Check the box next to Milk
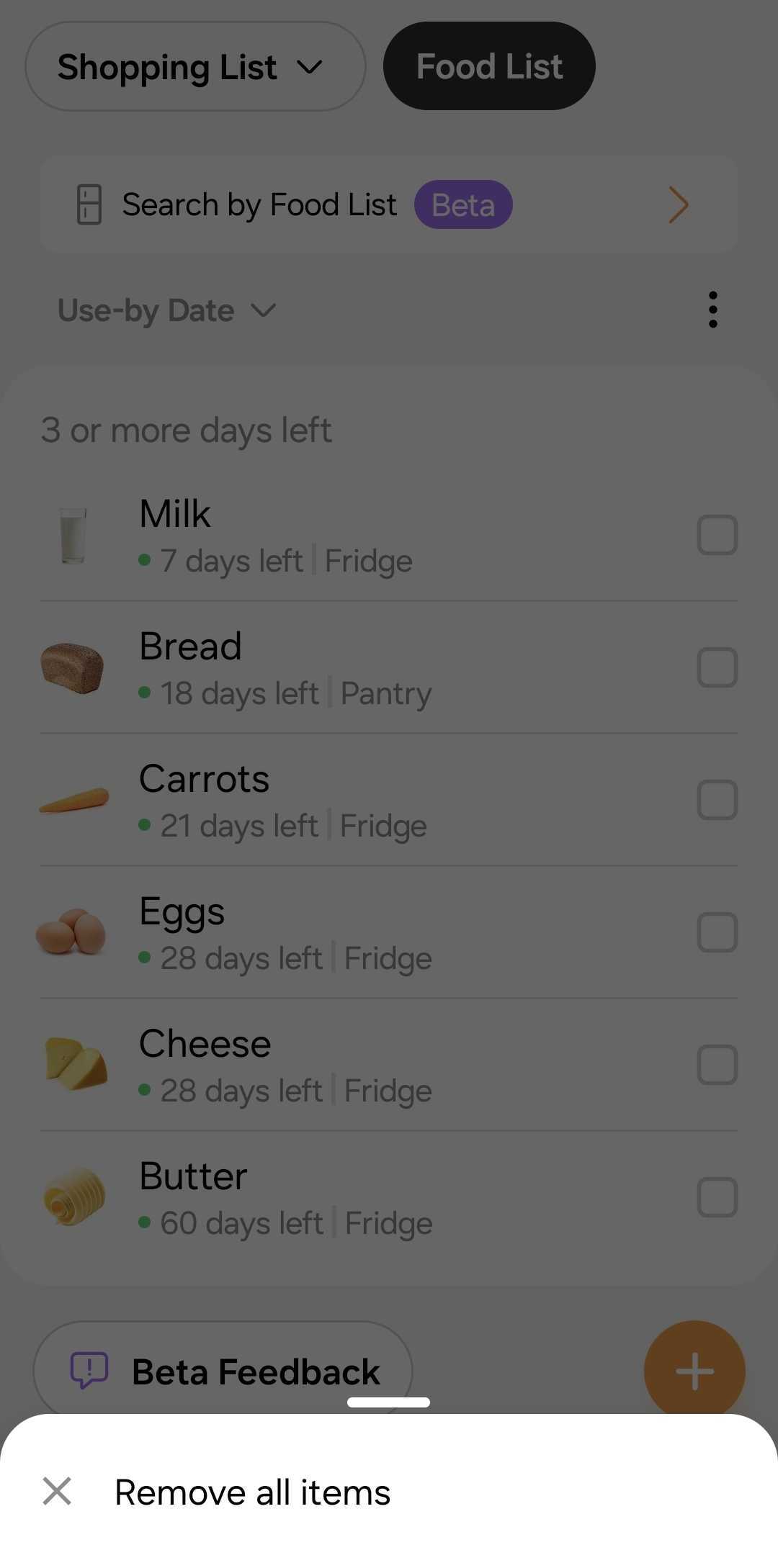This screenshot has height=1568, width=778. coord(717,535)
